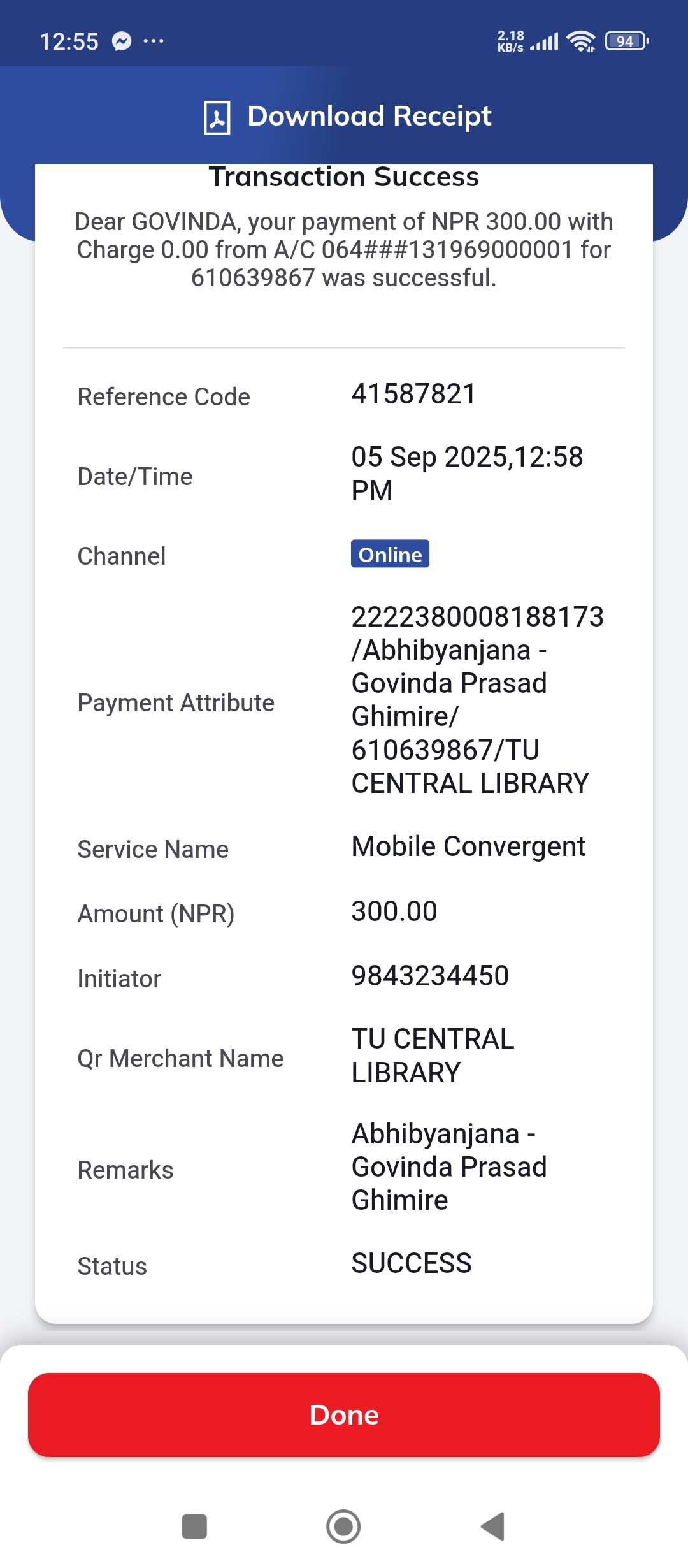Return to the phone's home screen
Viewport: 688px width, 1568px height.
point(343,1526)
